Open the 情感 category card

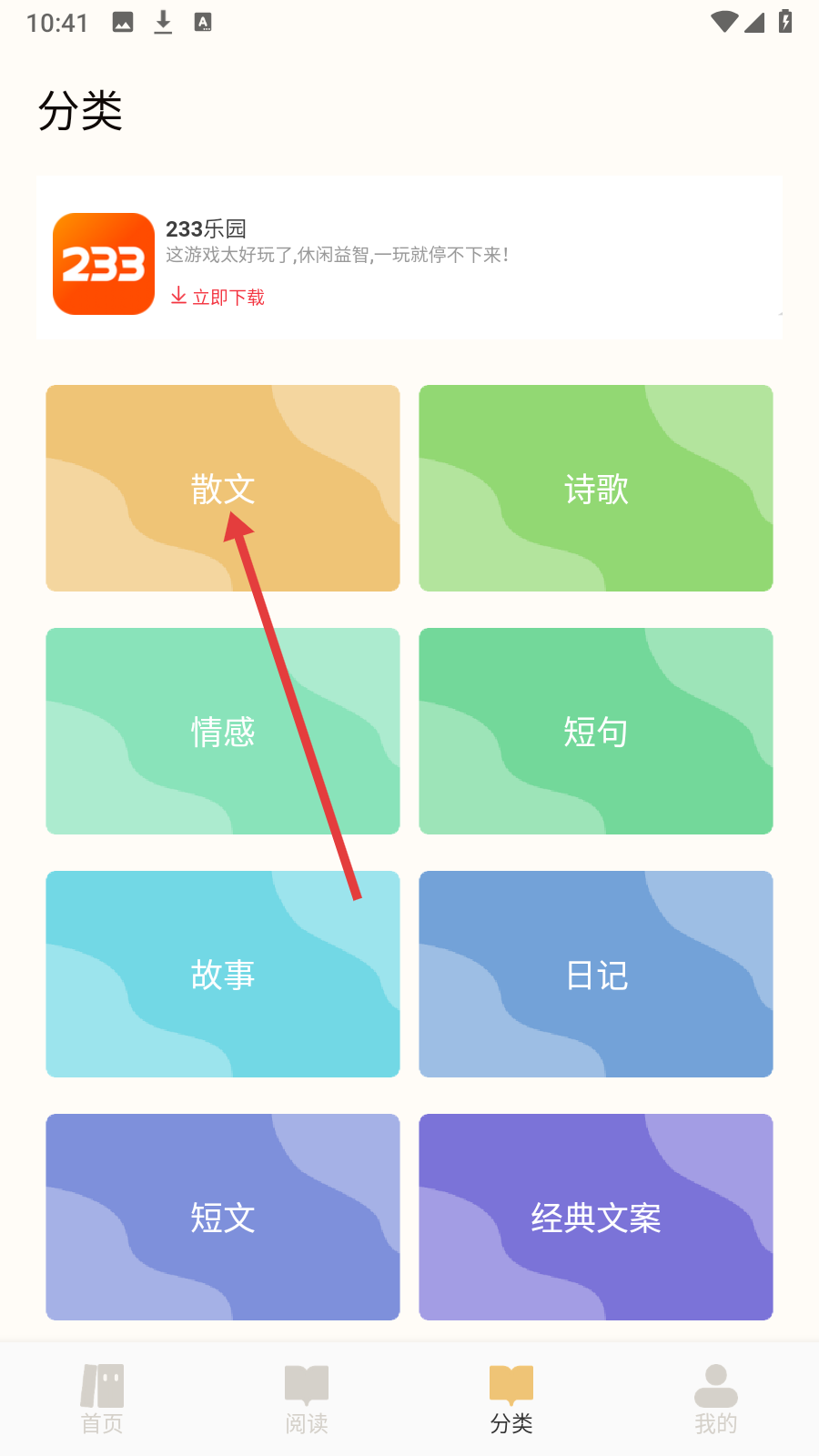223,731
